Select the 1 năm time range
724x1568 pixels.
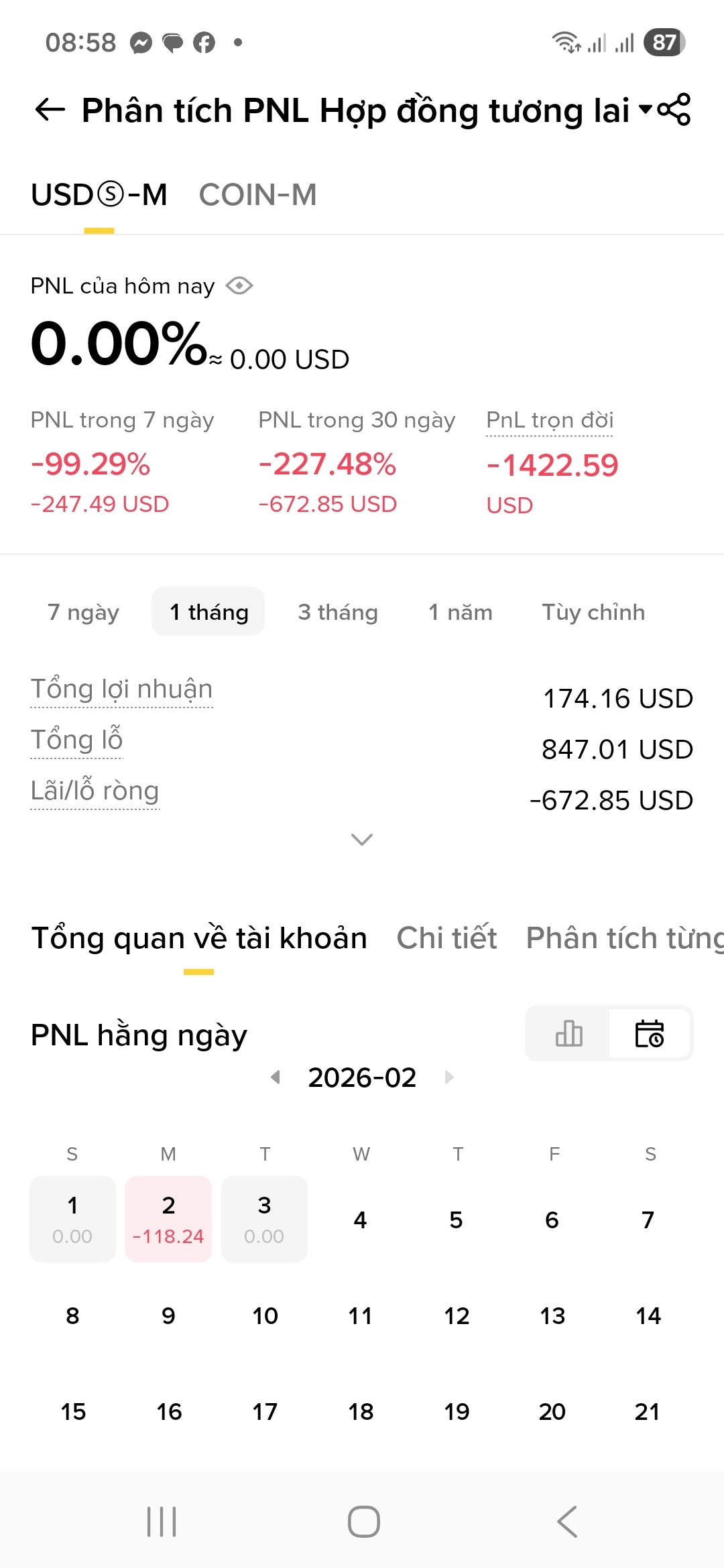tap(461, 612)
